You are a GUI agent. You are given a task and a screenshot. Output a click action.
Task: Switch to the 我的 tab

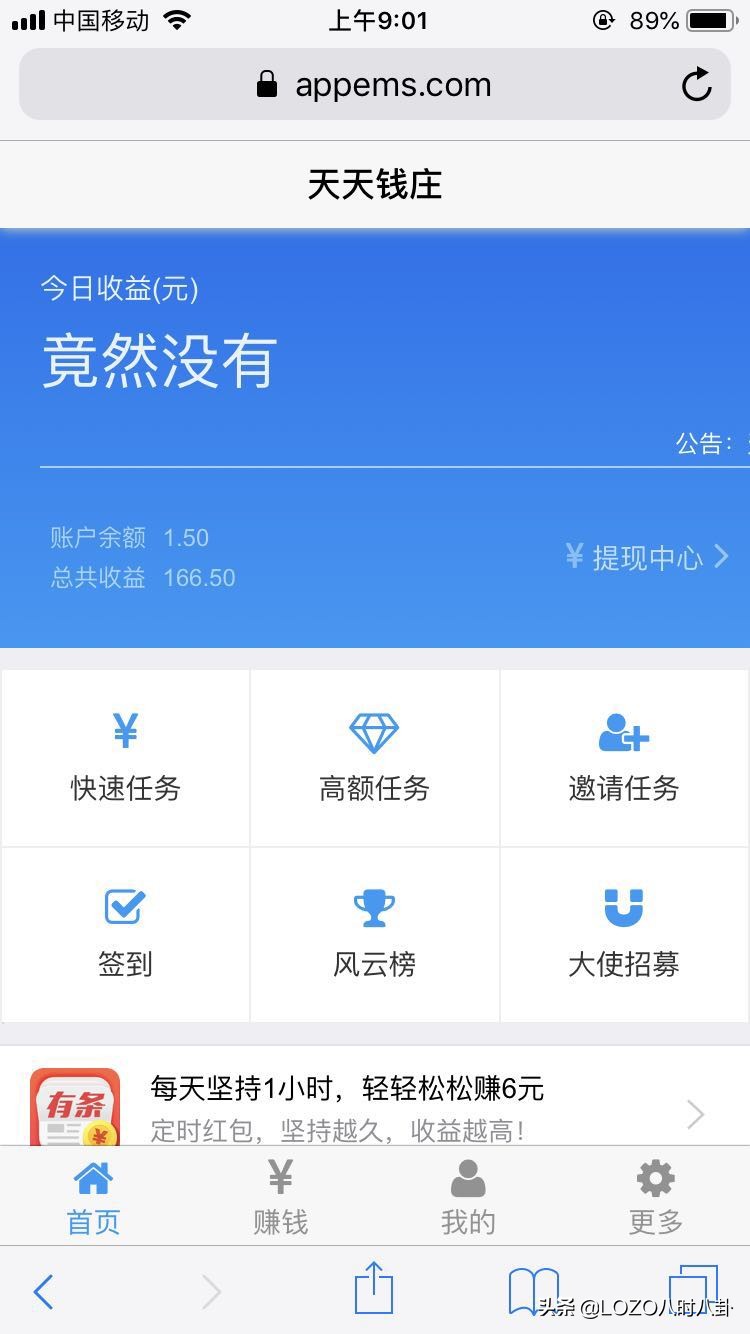(x=467, y=1196)
